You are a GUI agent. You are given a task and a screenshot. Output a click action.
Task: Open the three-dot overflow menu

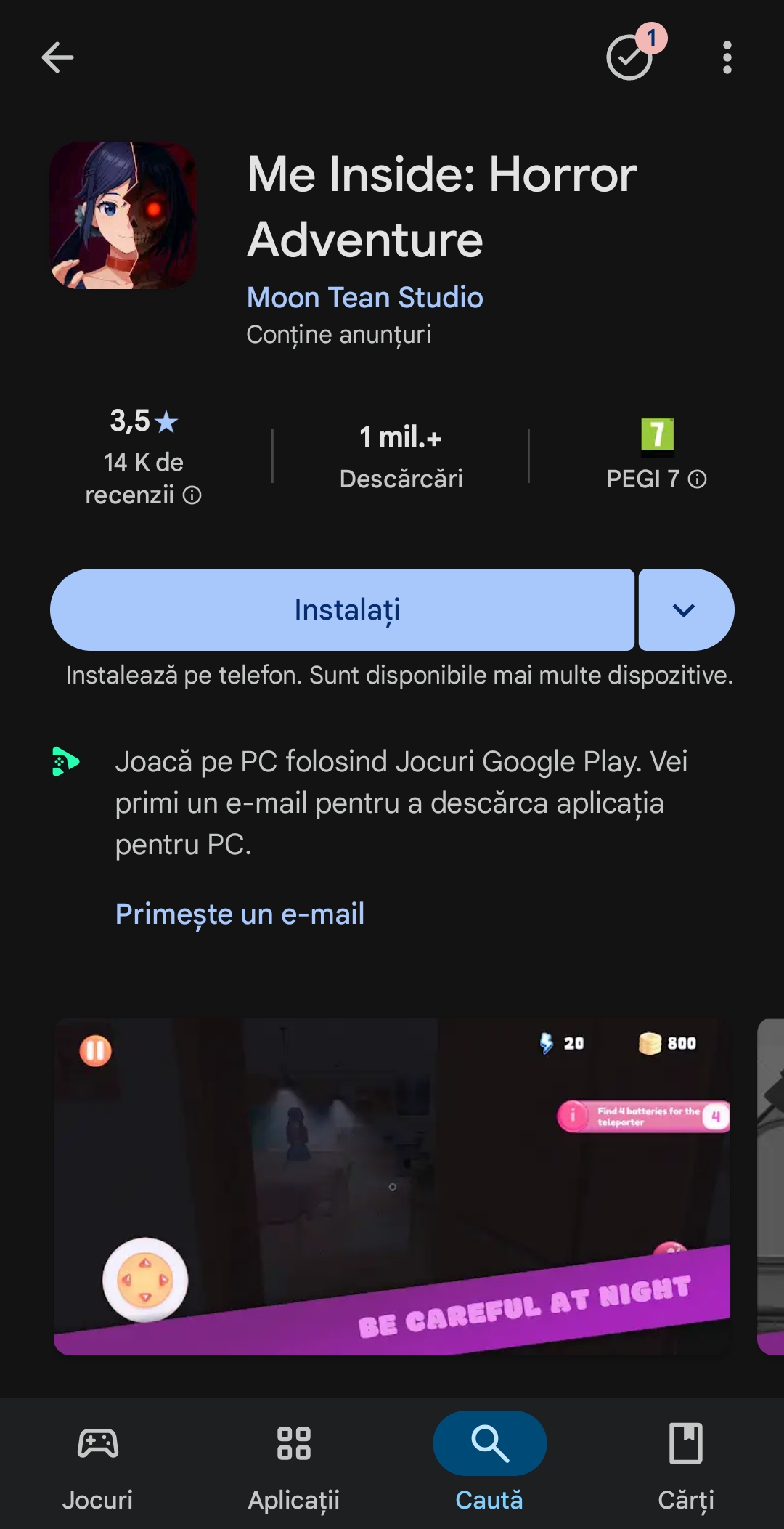click(727, 57)
